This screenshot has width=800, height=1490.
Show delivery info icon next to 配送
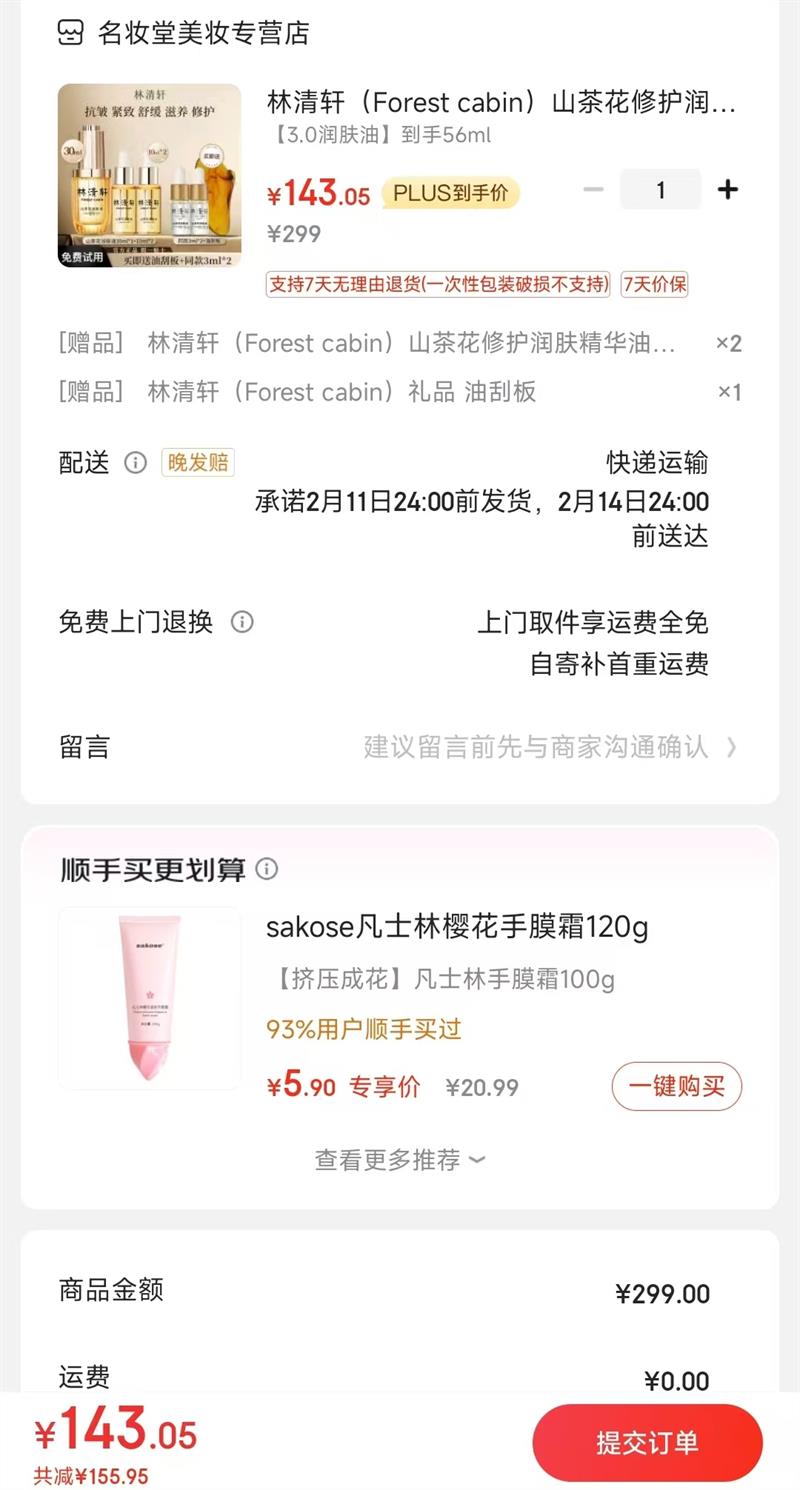point(135,463)
